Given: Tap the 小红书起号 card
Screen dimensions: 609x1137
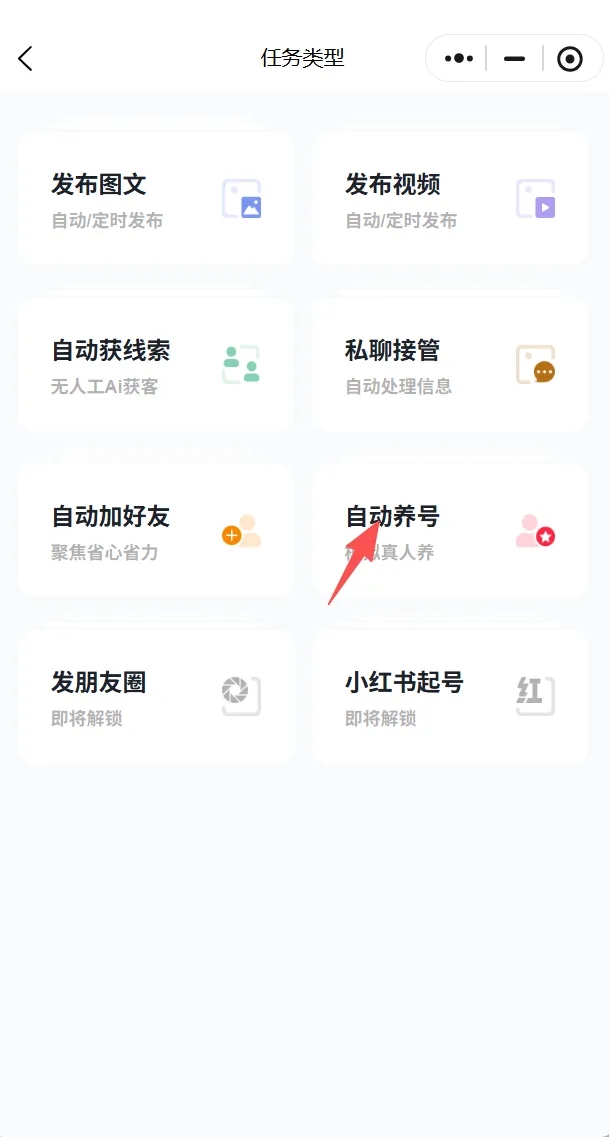Looking at the screenshot, I should click(x=450, y=697).
